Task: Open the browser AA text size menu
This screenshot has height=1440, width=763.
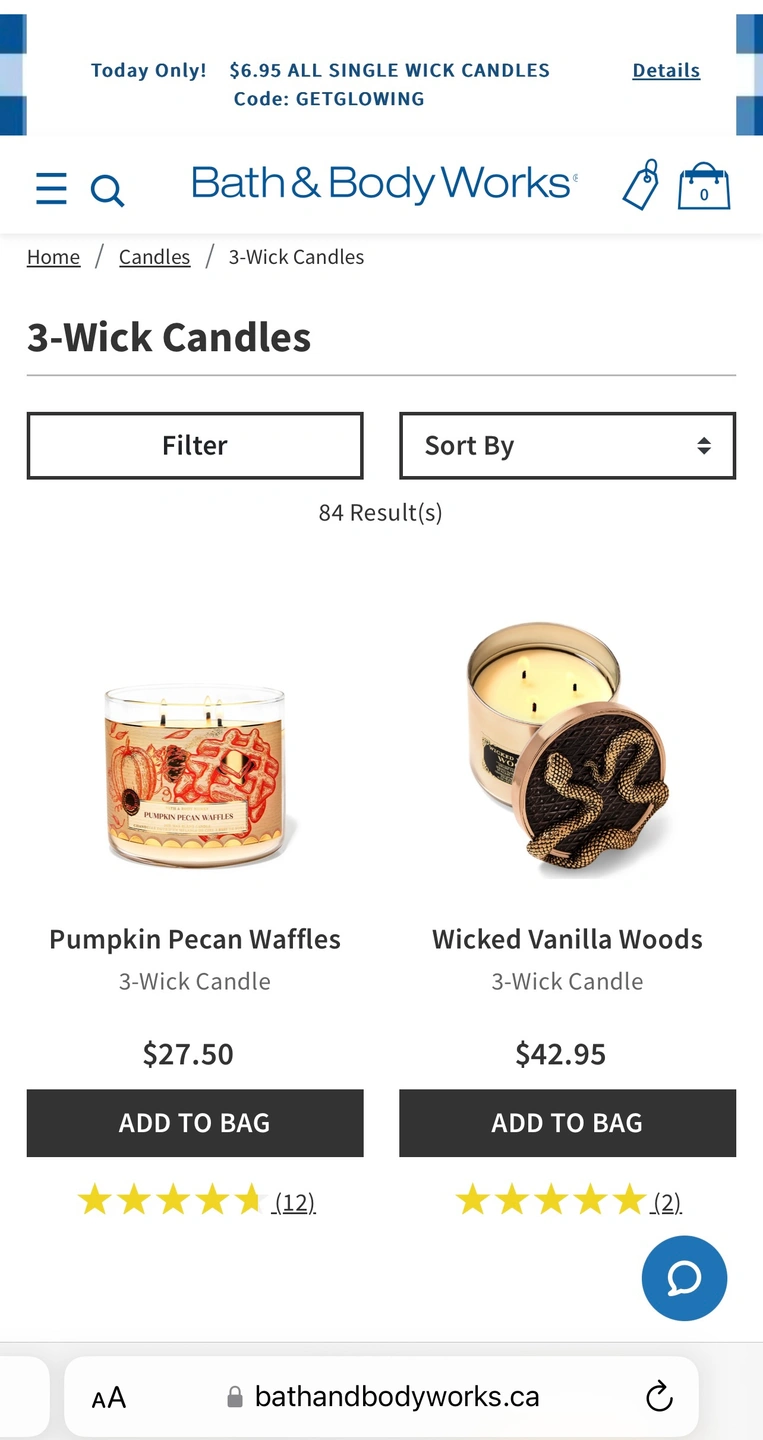Action: (x=109, y=1397)
